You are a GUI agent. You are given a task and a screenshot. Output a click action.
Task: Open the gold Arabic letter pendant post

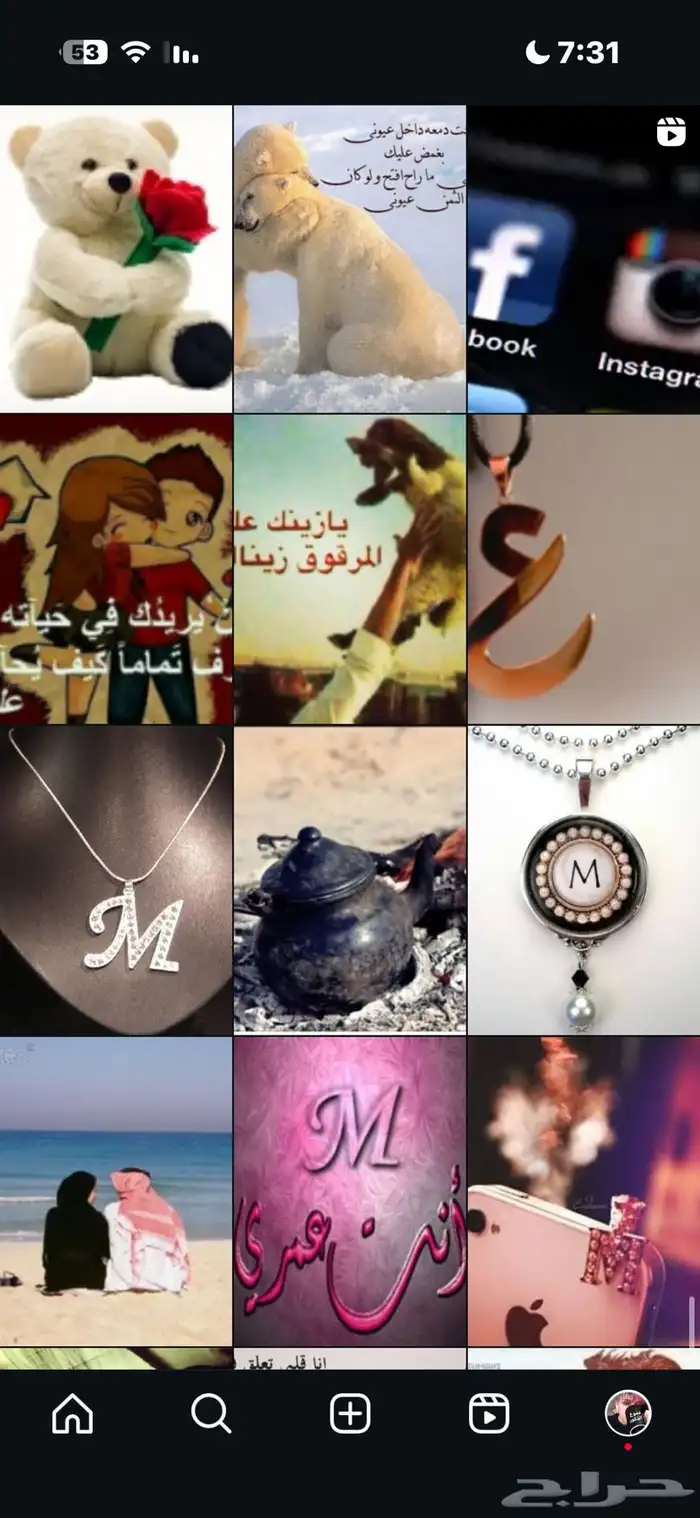point(584,569)
